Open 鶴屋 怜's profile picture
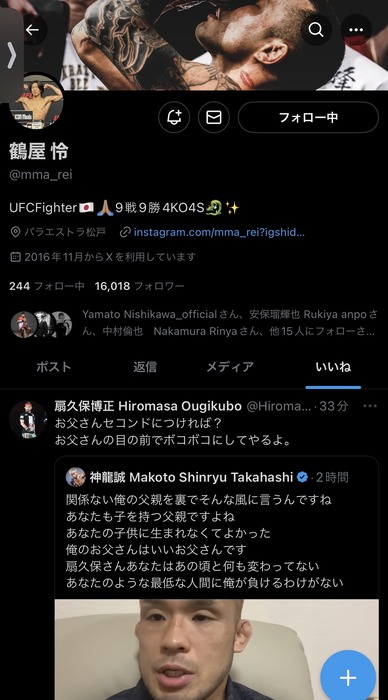 [36, 102]
